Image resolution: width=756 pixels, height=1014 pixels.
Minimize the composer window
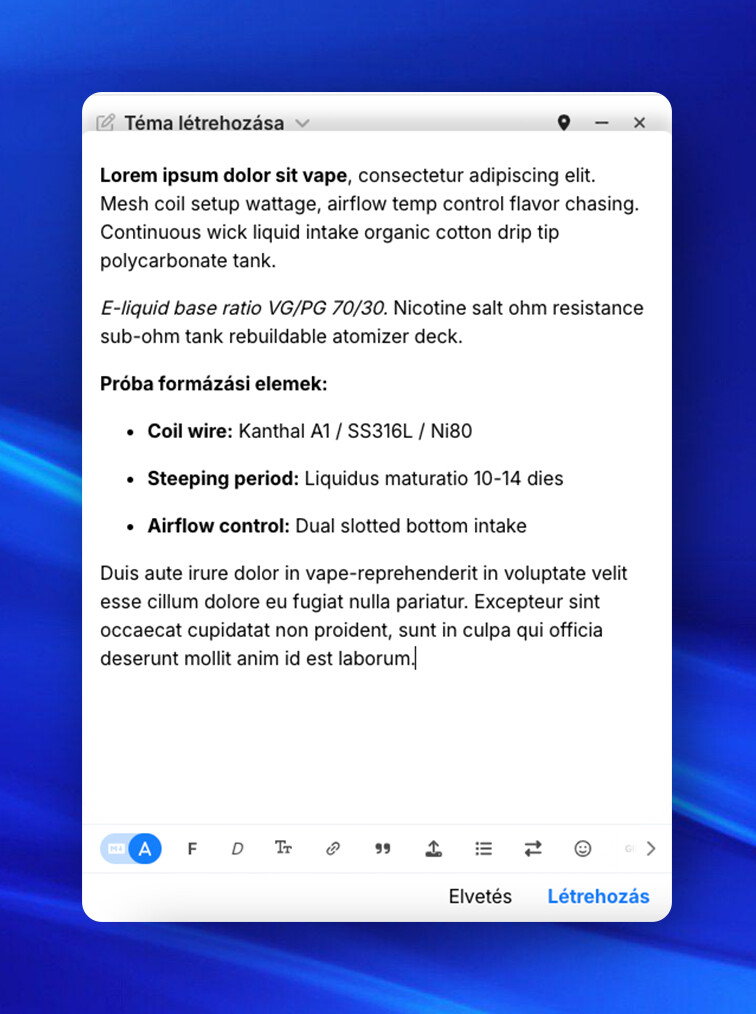click(601, 122)
